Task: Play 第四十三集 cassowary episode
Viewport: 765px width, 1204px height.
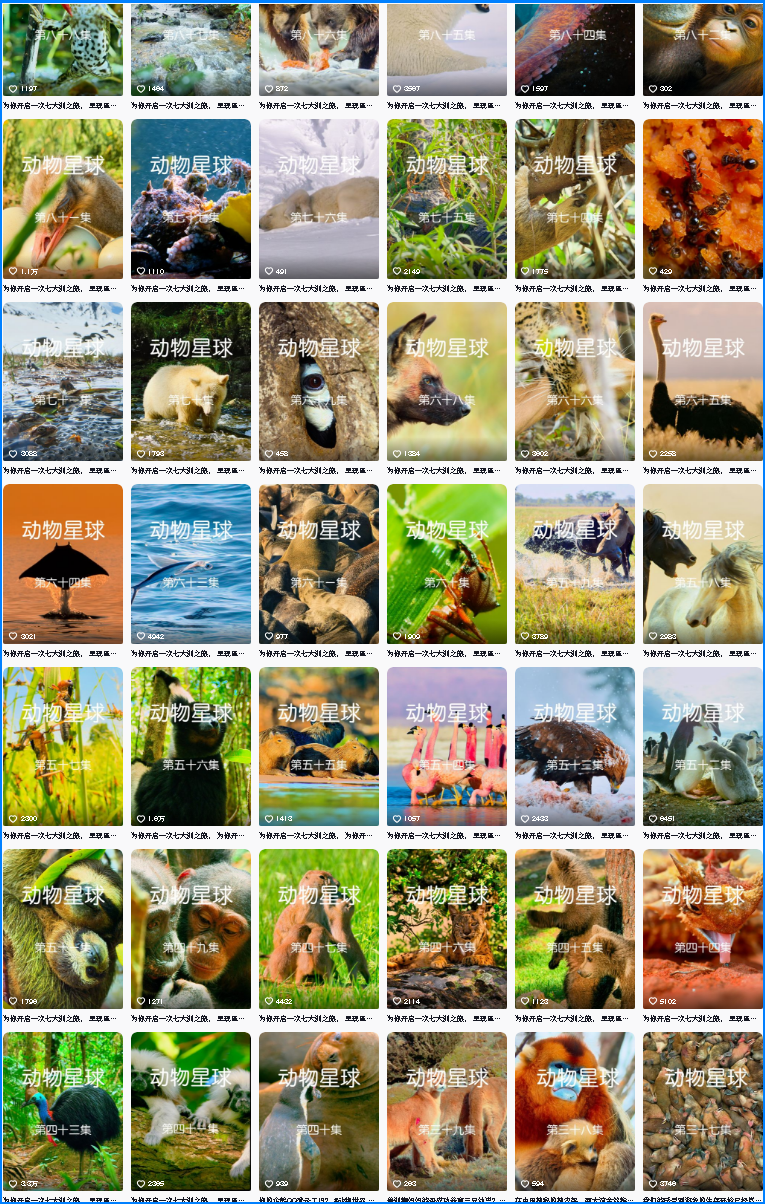Action: point(63,1112)
